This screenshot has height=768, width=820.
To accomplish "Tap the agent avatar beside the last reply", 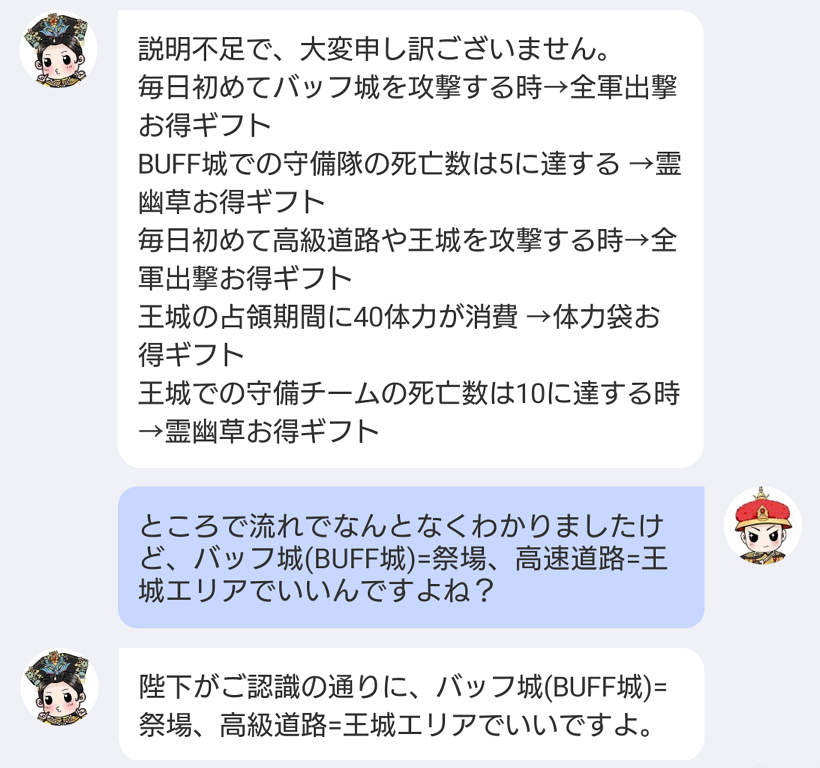I will [x=59, y=688].
